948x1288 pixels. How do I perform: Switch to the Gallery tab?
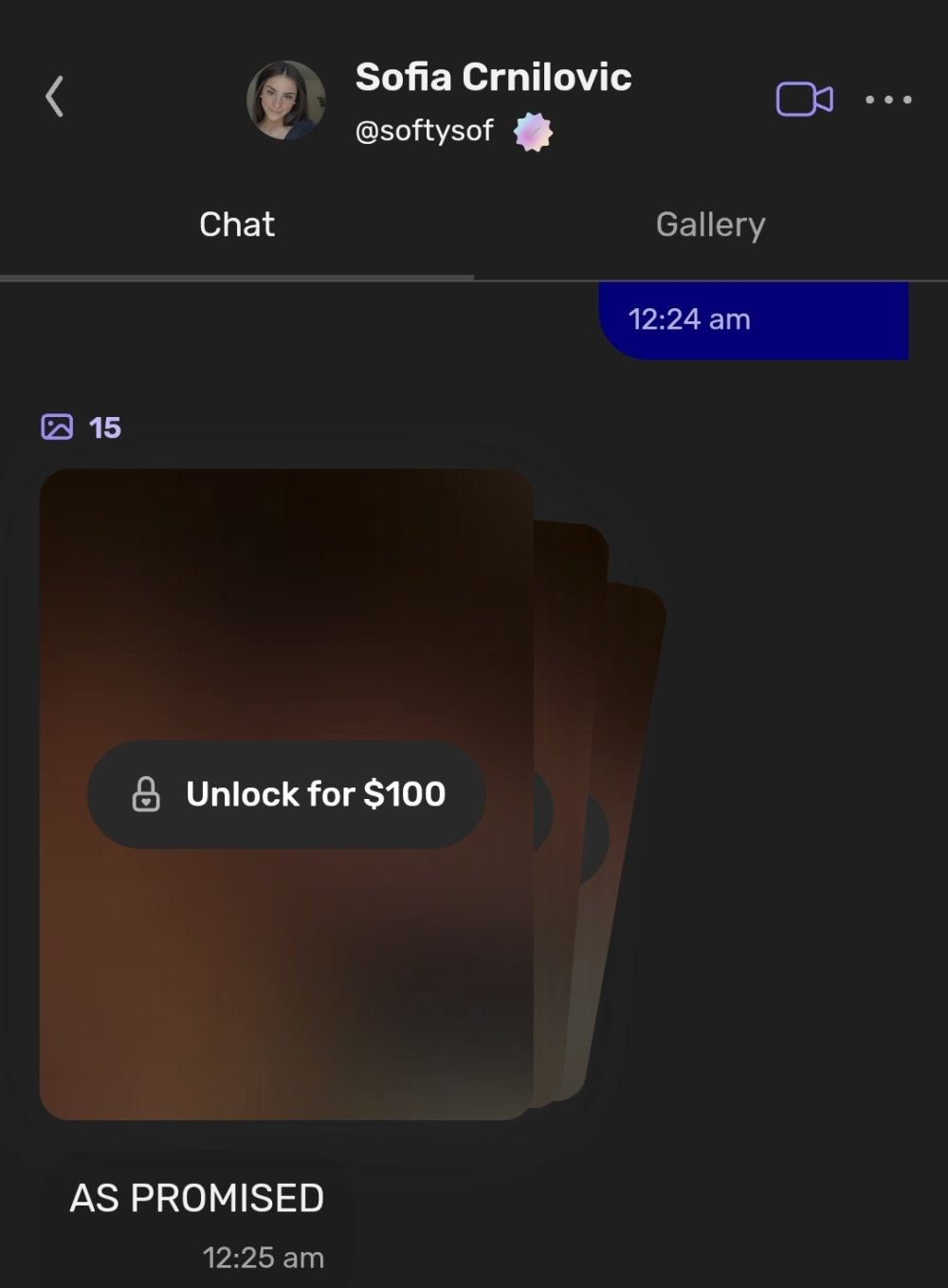pyautogui.click(x=710, y=225)
